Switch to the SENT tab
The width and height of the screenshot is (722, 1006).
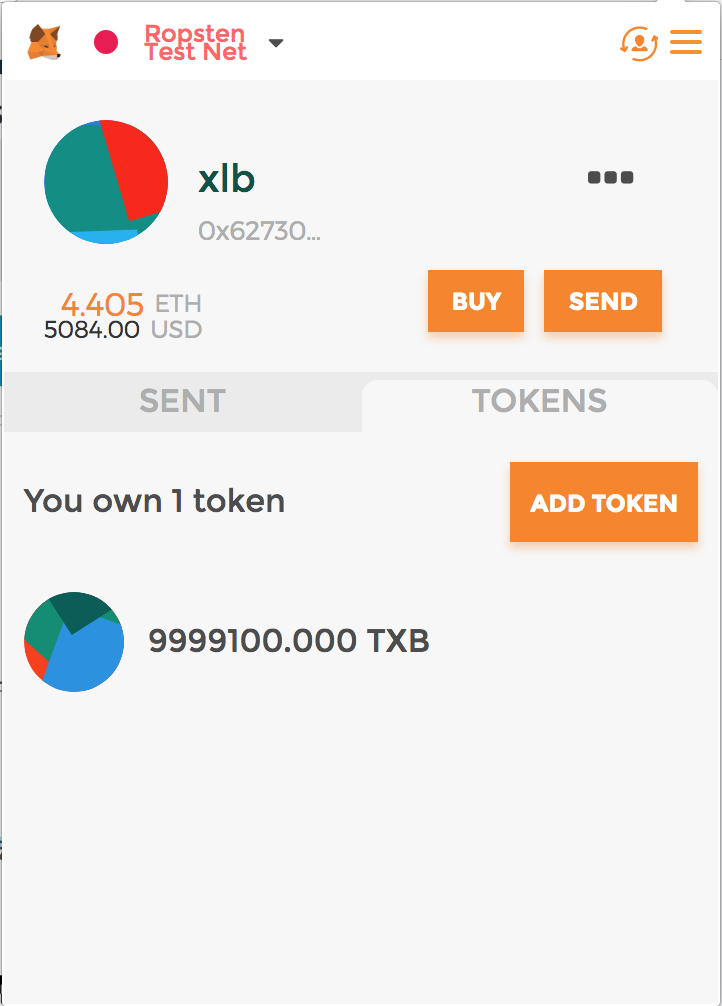coord(182,401)
